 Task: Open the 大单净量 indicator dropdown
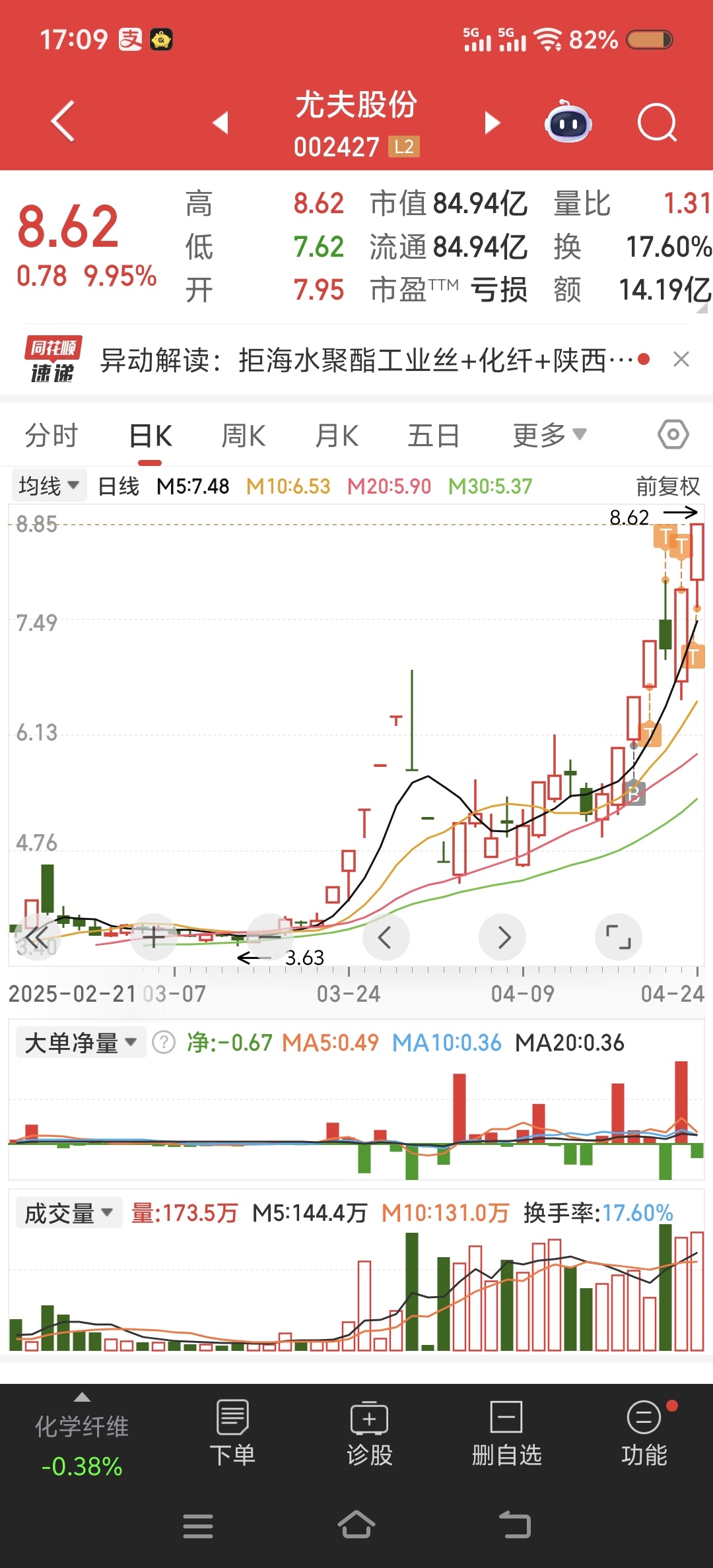coord(80,1043)
